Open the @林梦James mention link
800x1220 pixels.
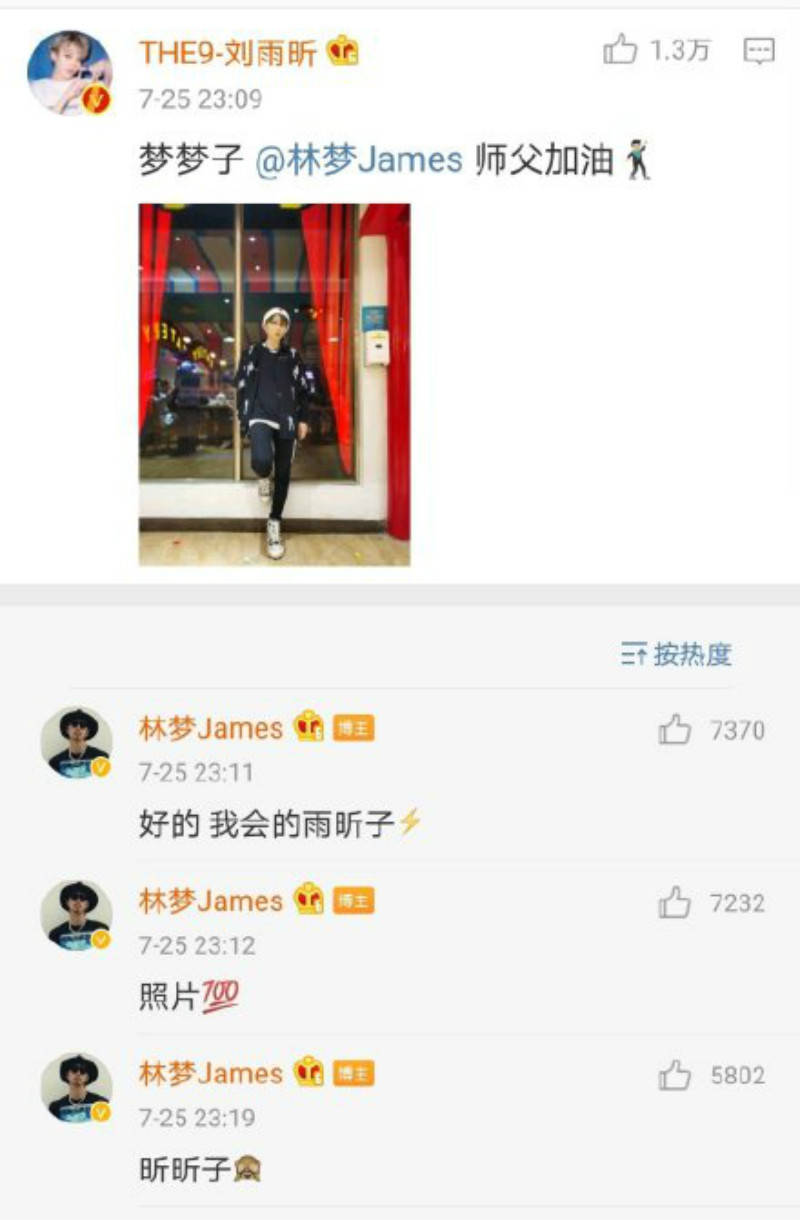click(x=358, y=161)
